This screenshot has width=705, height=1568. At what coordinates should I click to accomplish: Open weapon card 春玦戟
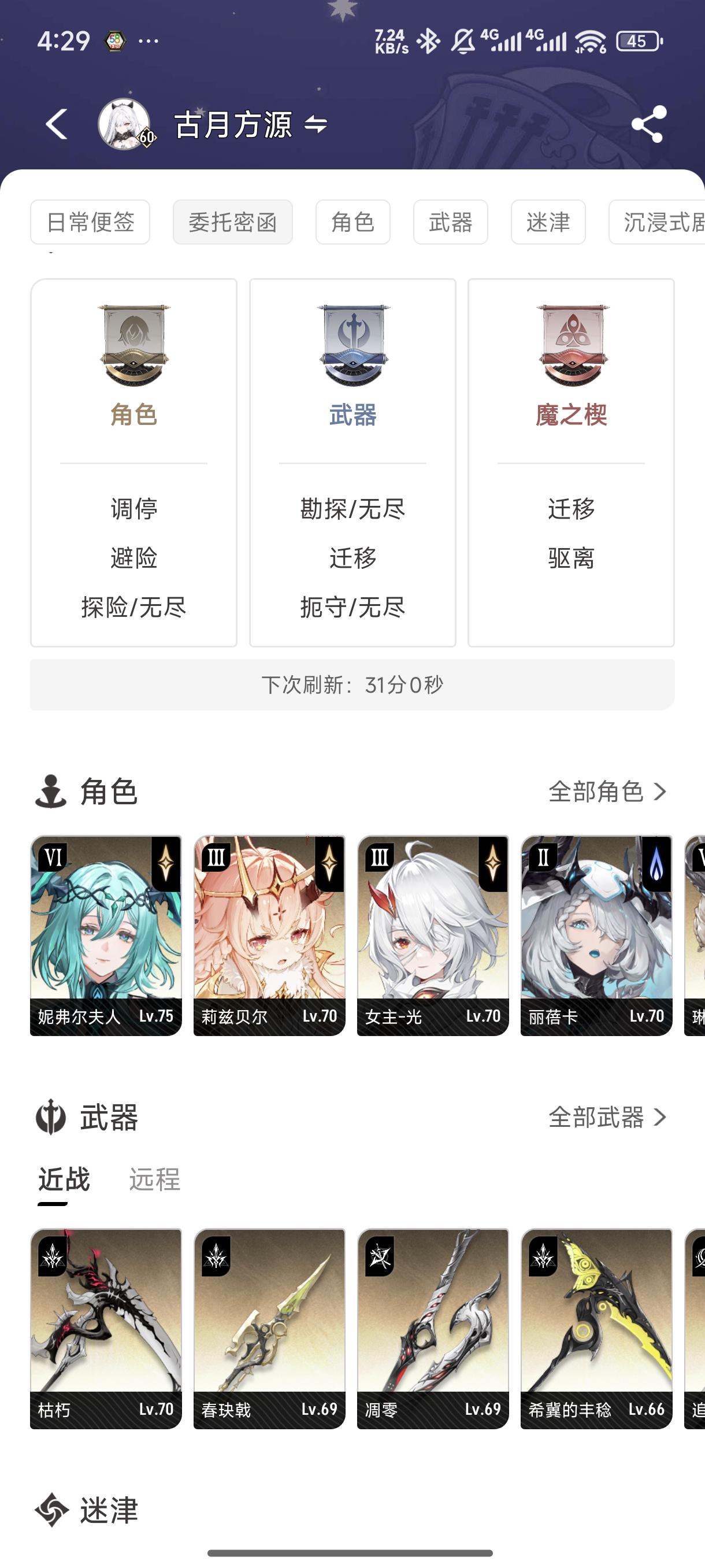269,1328
